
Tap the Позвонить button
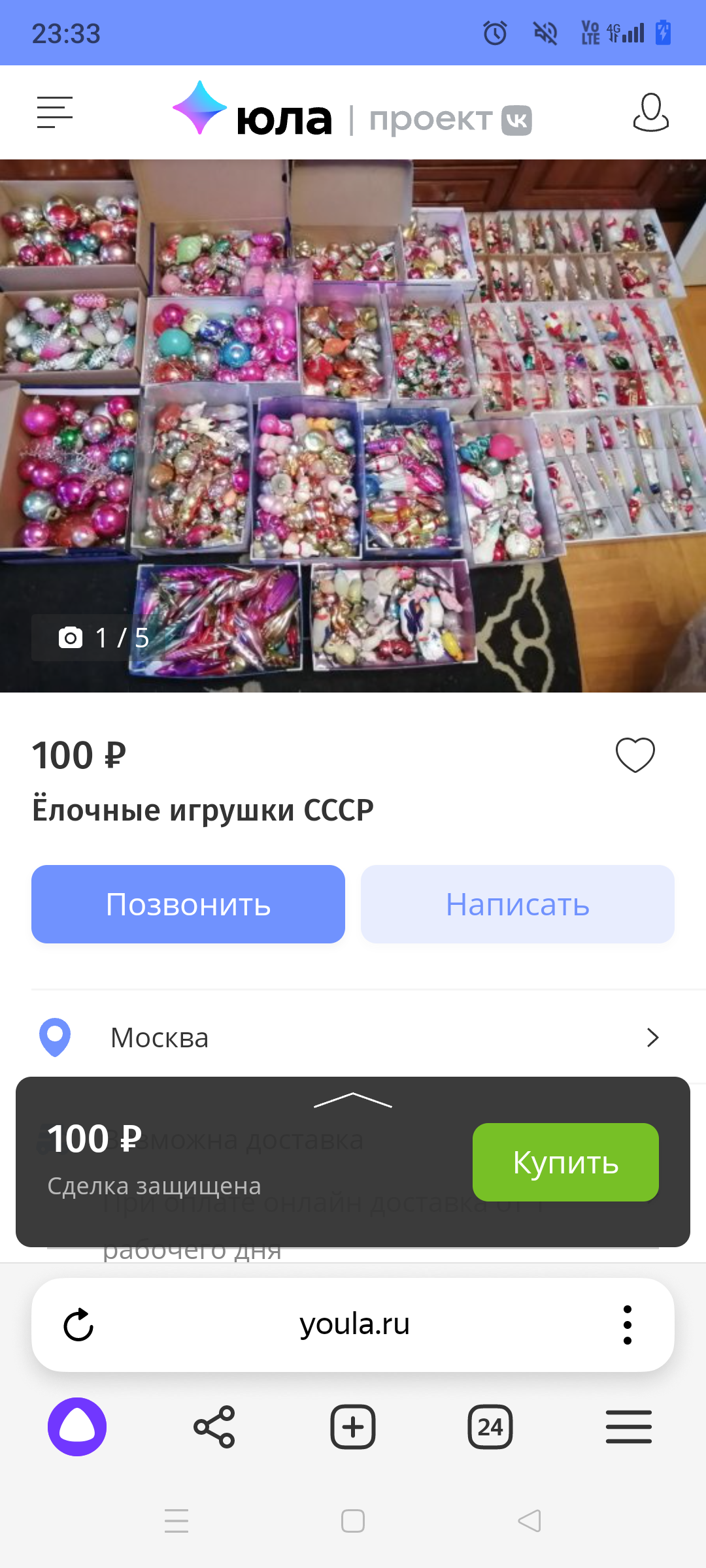pyautogui.click(x=188, y=904)
